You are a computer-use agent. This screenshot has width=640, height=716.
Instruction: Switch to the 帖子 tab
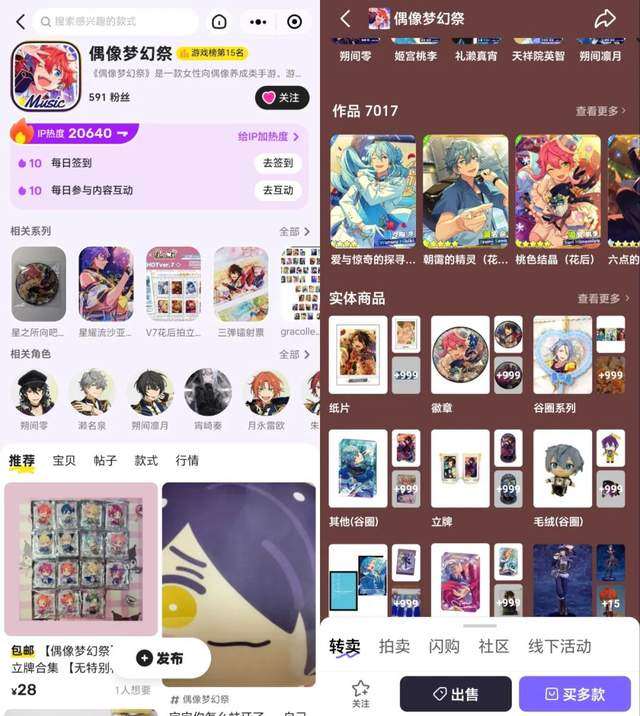[x=105, y=461]
